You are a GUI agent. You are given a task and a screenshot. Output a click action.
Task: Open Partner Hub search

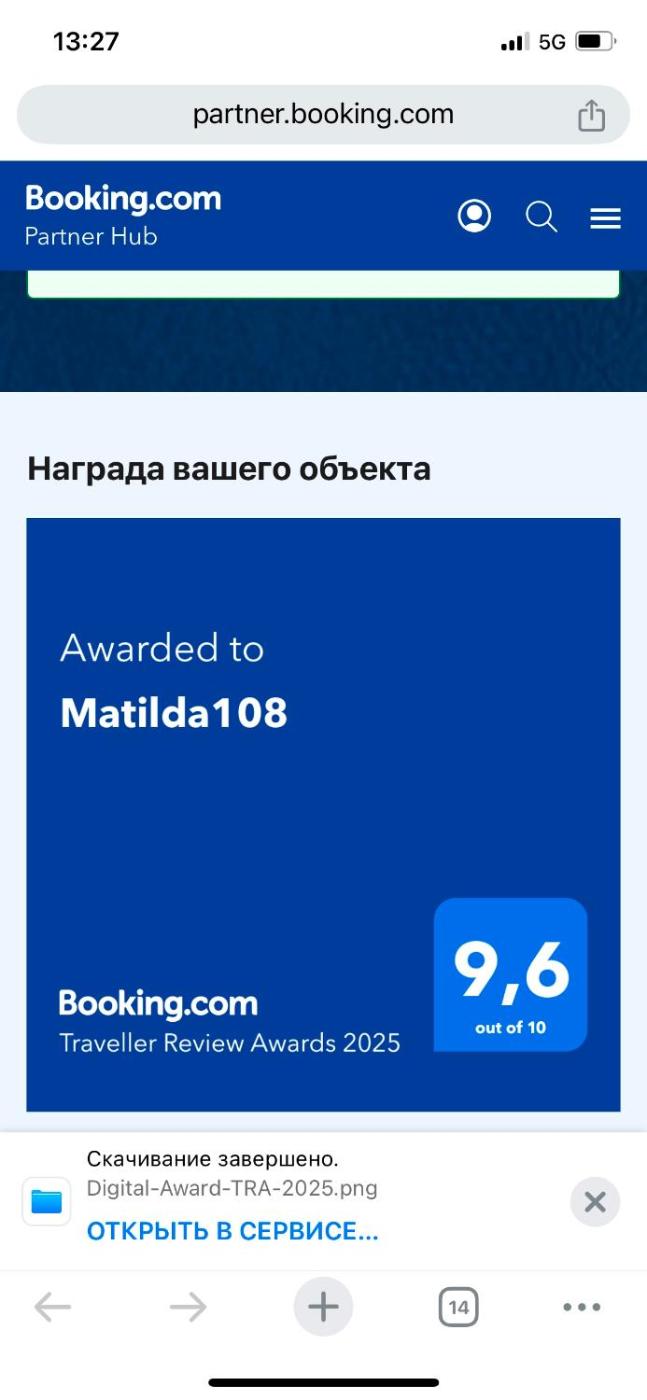tap(541, 216)
